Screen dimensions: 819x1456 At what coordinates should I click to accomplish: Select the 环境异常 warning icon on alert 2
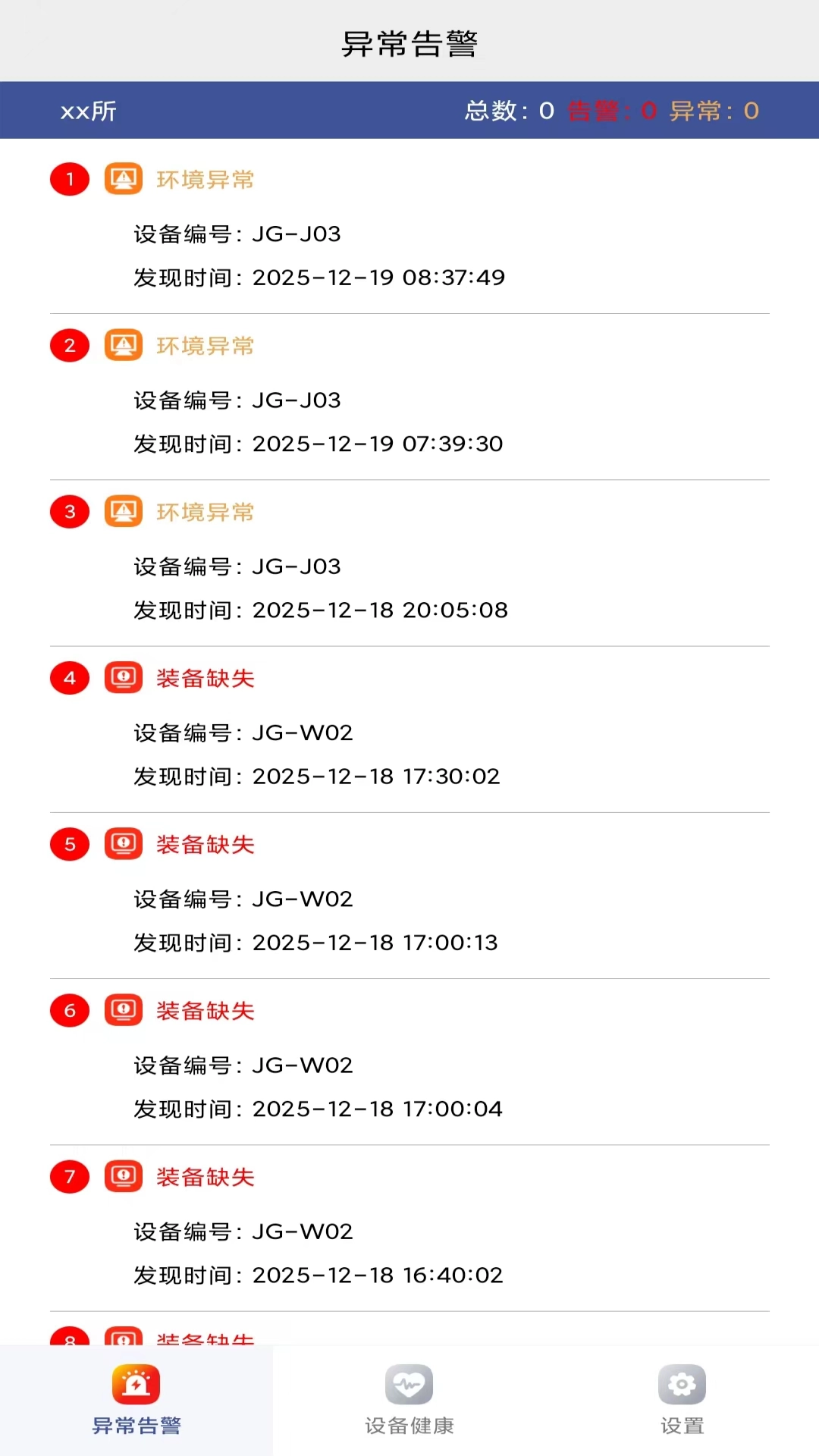pos(123,345)
